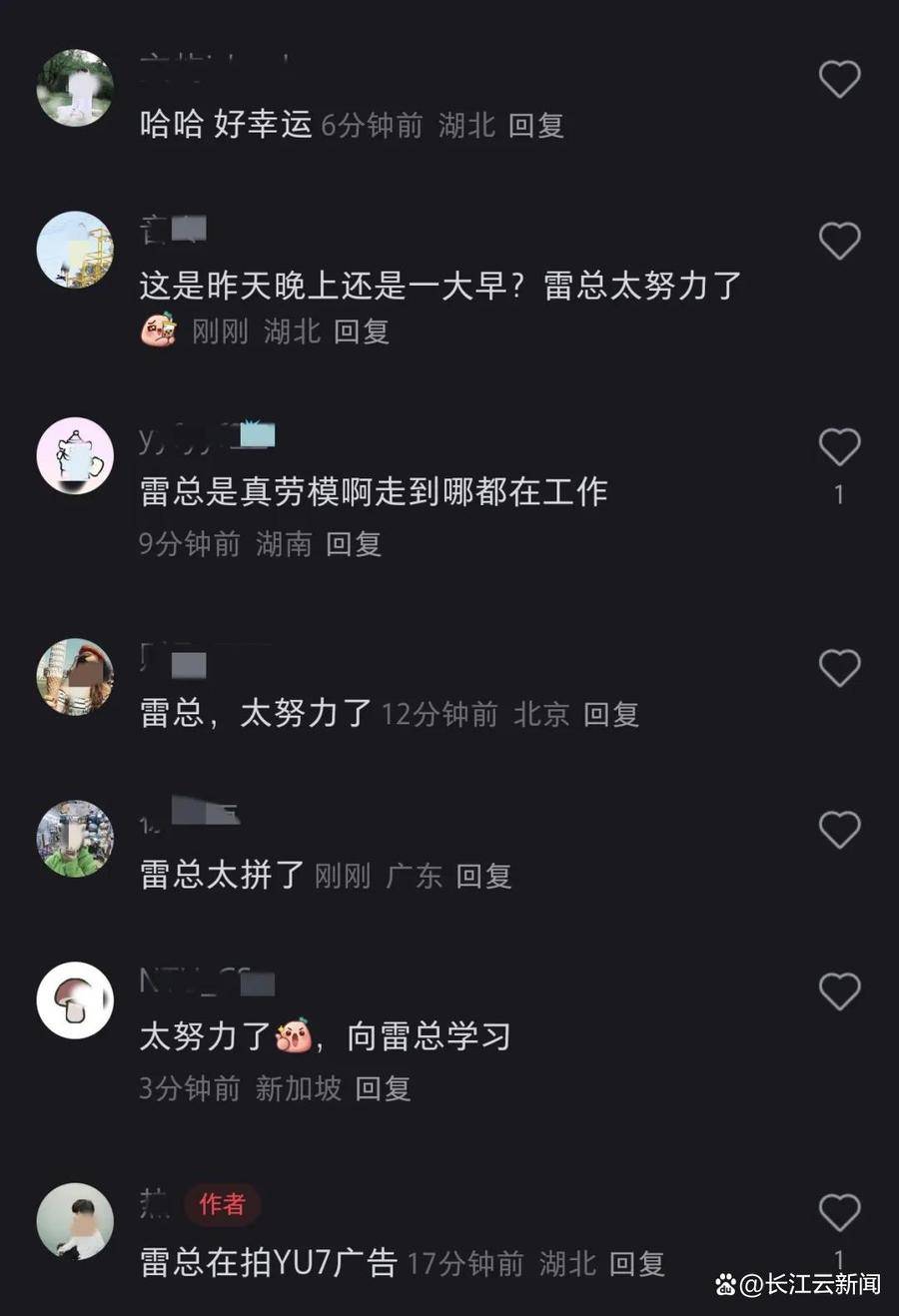Reply to the comment '这是昨天晚上还是一大早'

point(361,331)
